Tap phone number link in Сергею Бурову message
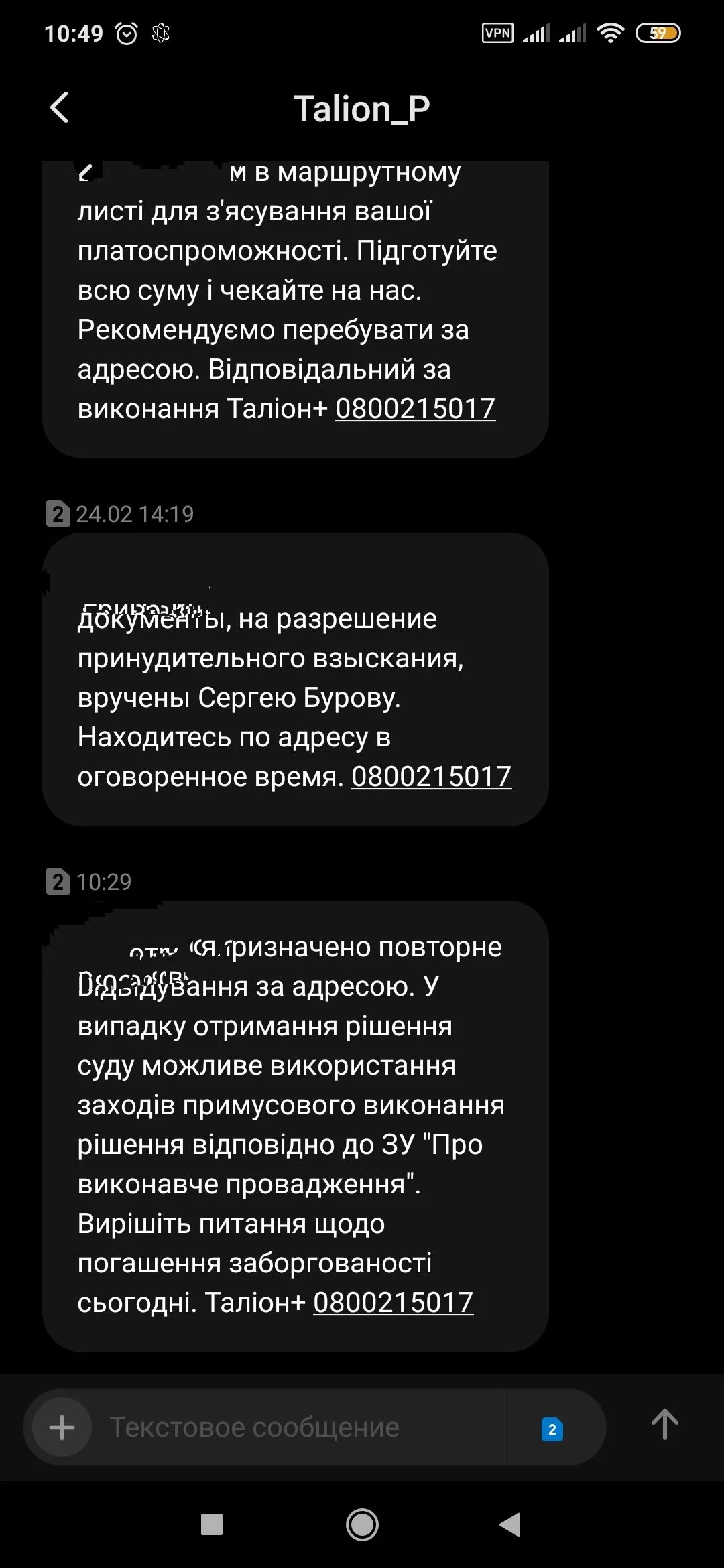The height and width of the screenshot is (1568, 724). click(431, 777)
